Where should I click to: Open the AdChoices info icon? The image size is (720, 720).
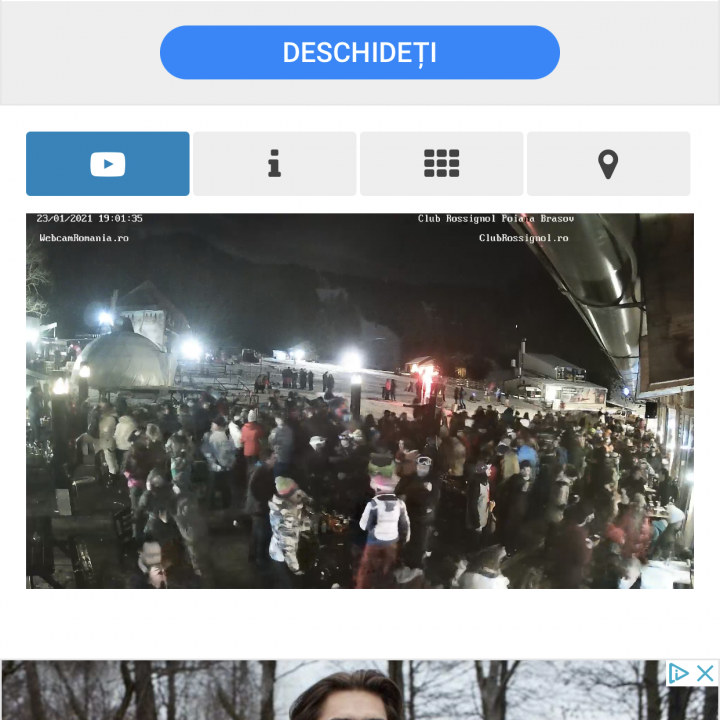[x=680, y=673]
